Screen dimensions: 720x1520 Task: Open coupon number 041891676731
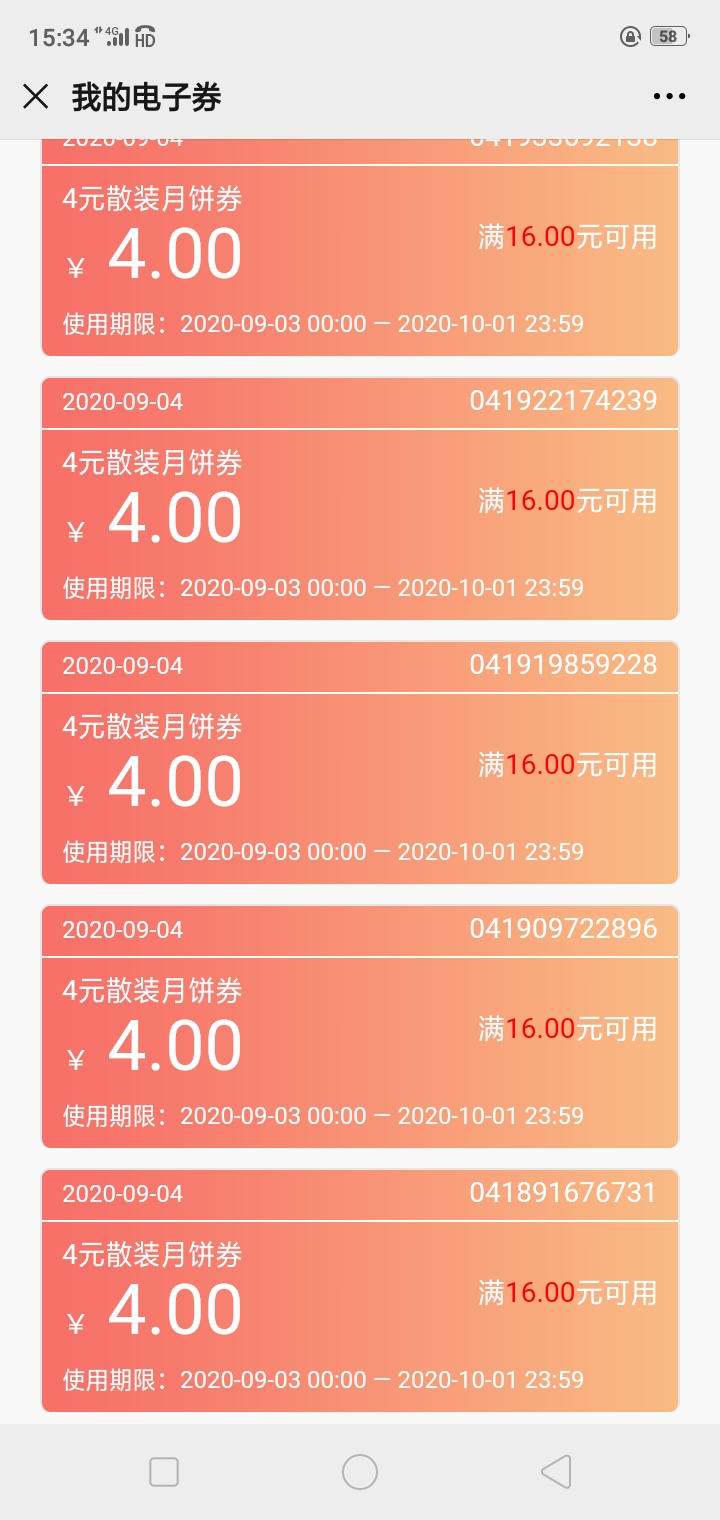(x=360, y=1290)
